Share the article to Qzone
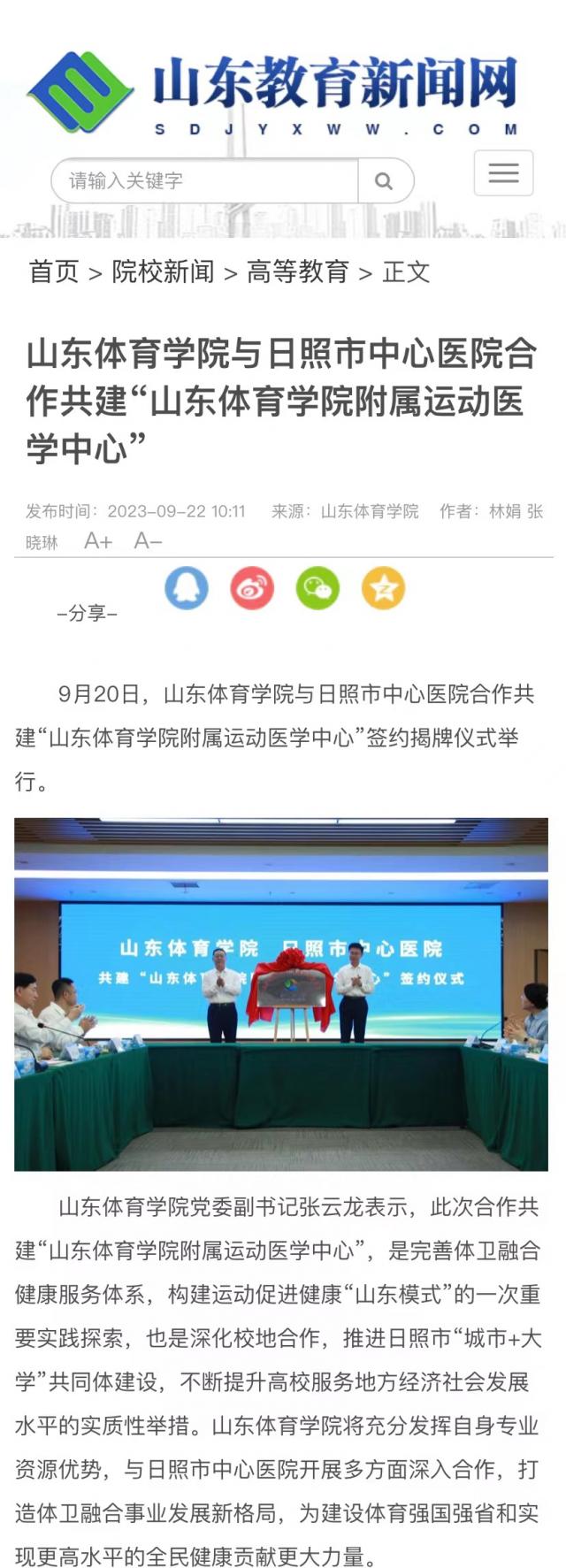Screen dimensions: 566x1568 pyautogui.click(x=383, y=589)
